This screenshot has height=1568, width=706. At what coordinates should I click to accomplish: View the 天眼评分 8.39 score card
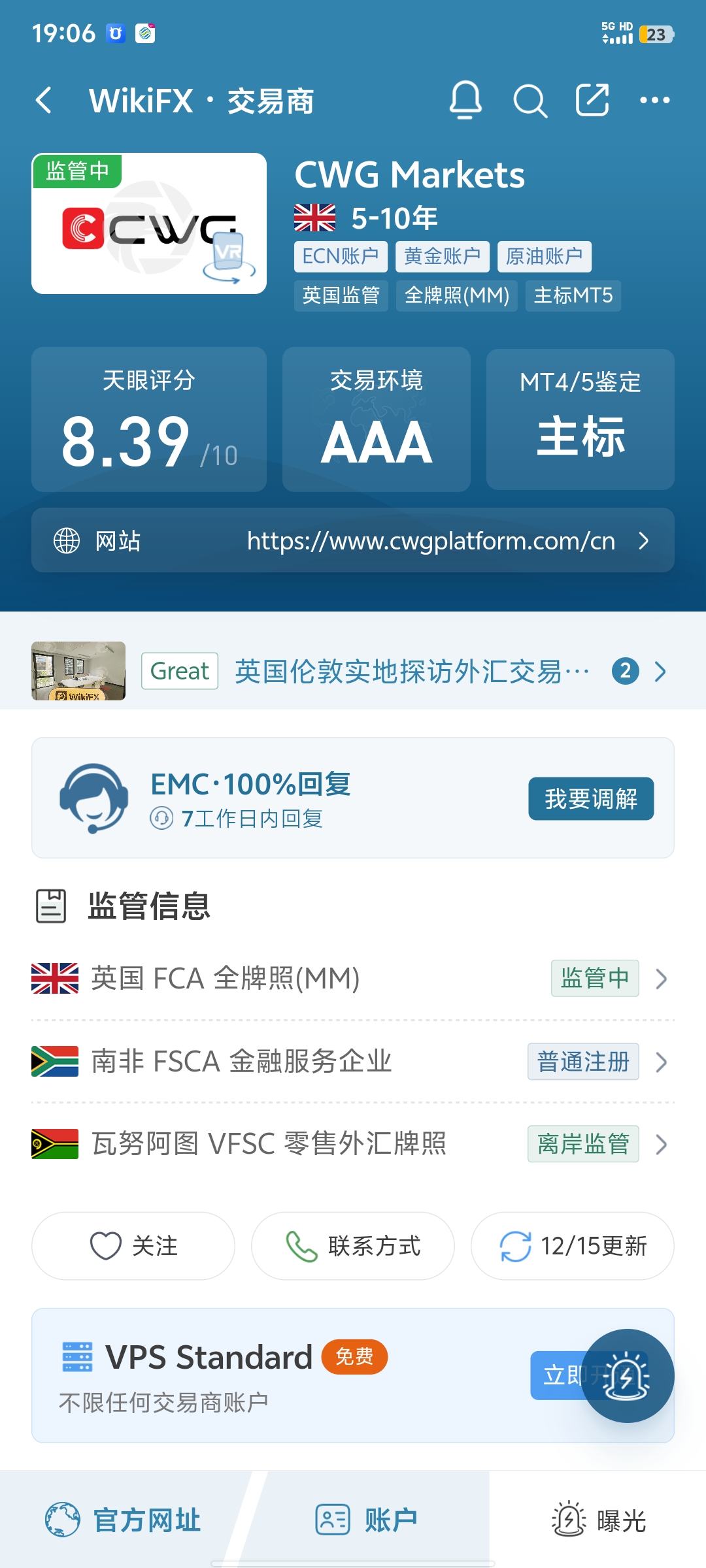(149, 419)
